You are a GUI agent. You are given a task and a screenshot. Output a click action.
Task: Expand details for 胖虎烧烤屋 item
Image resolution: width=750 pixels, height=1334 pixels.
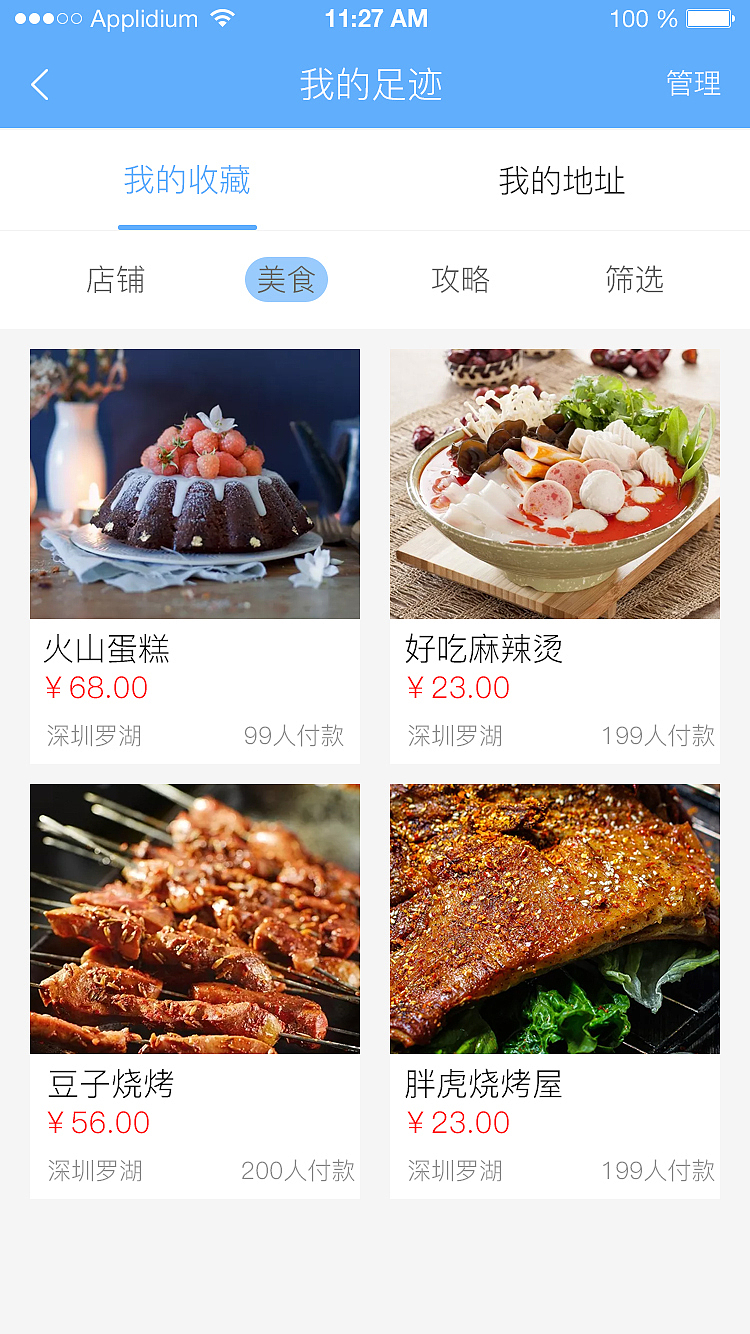pos(482,1084)
